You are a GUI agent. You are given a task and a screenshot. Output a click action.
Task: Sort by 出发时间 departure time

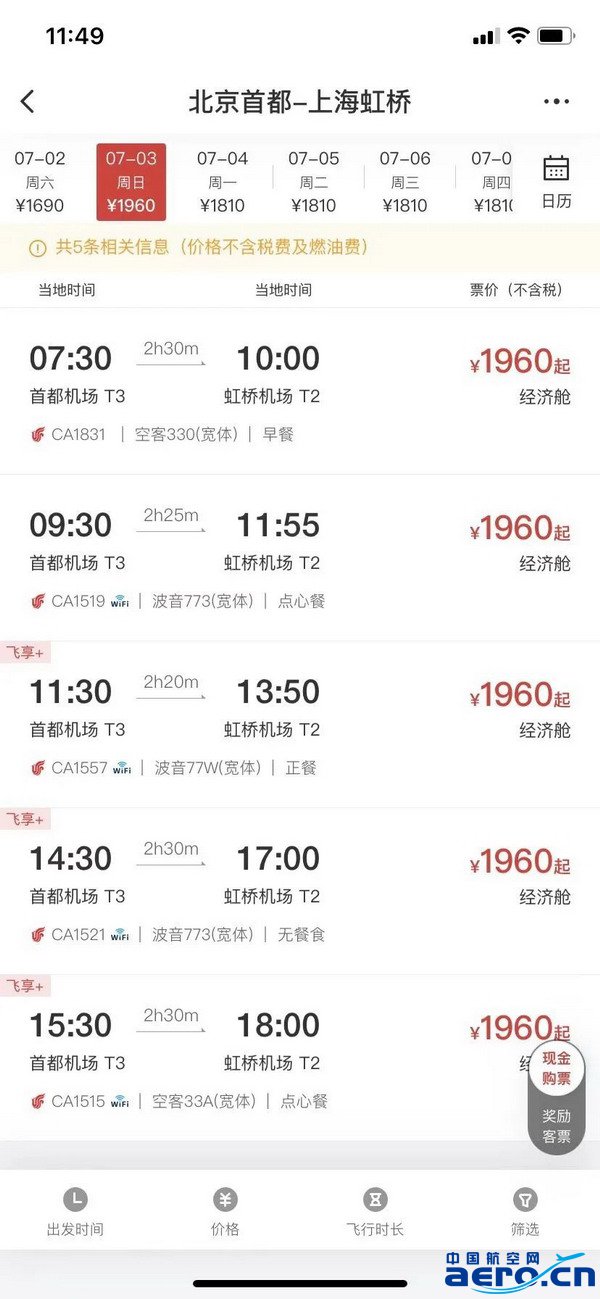(x=75, y=1211)
